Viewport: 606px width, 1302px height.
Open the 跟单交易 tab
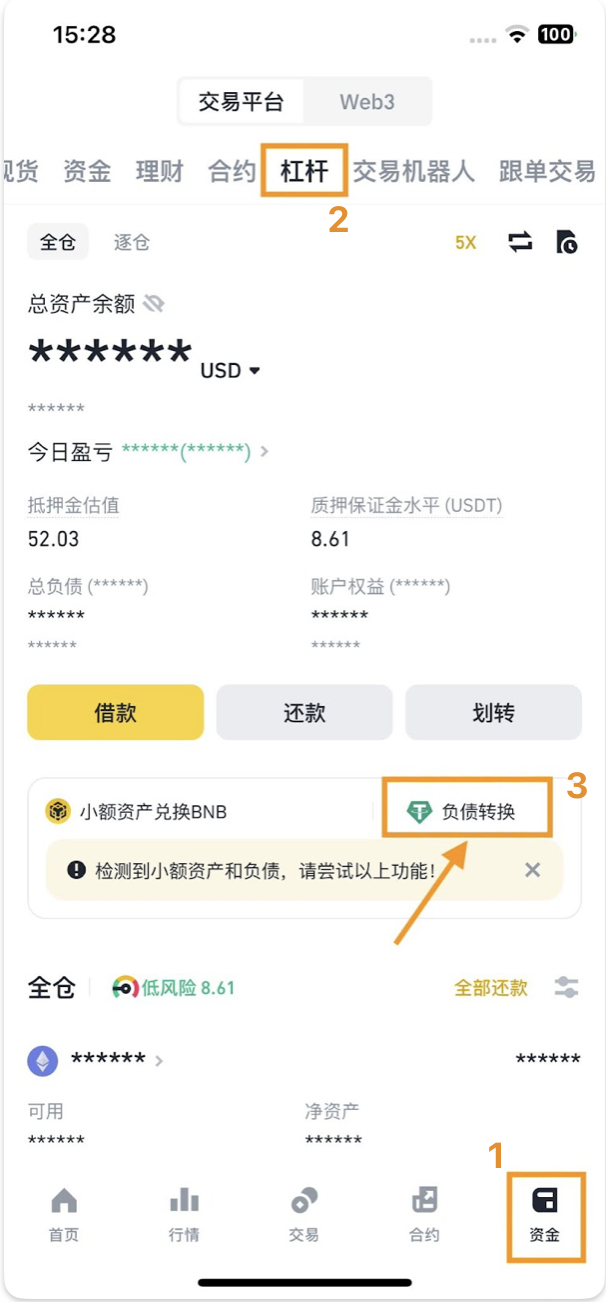pyautogui.click(x=547, y=171)
